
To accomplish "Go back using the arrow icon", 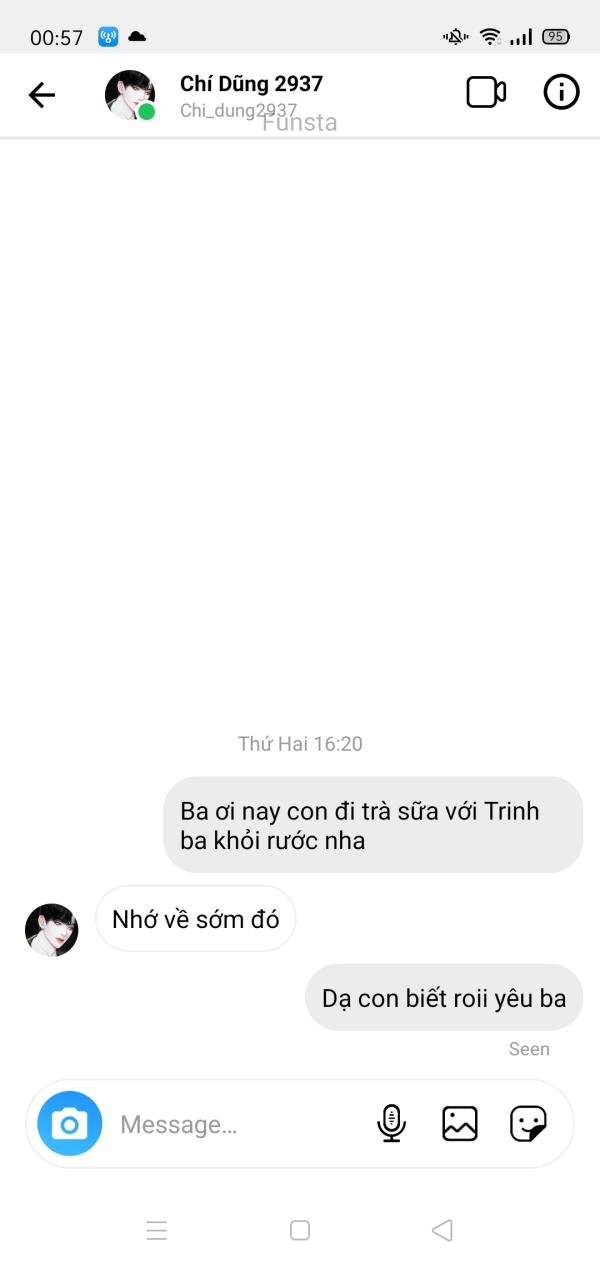I will (41, 95).
